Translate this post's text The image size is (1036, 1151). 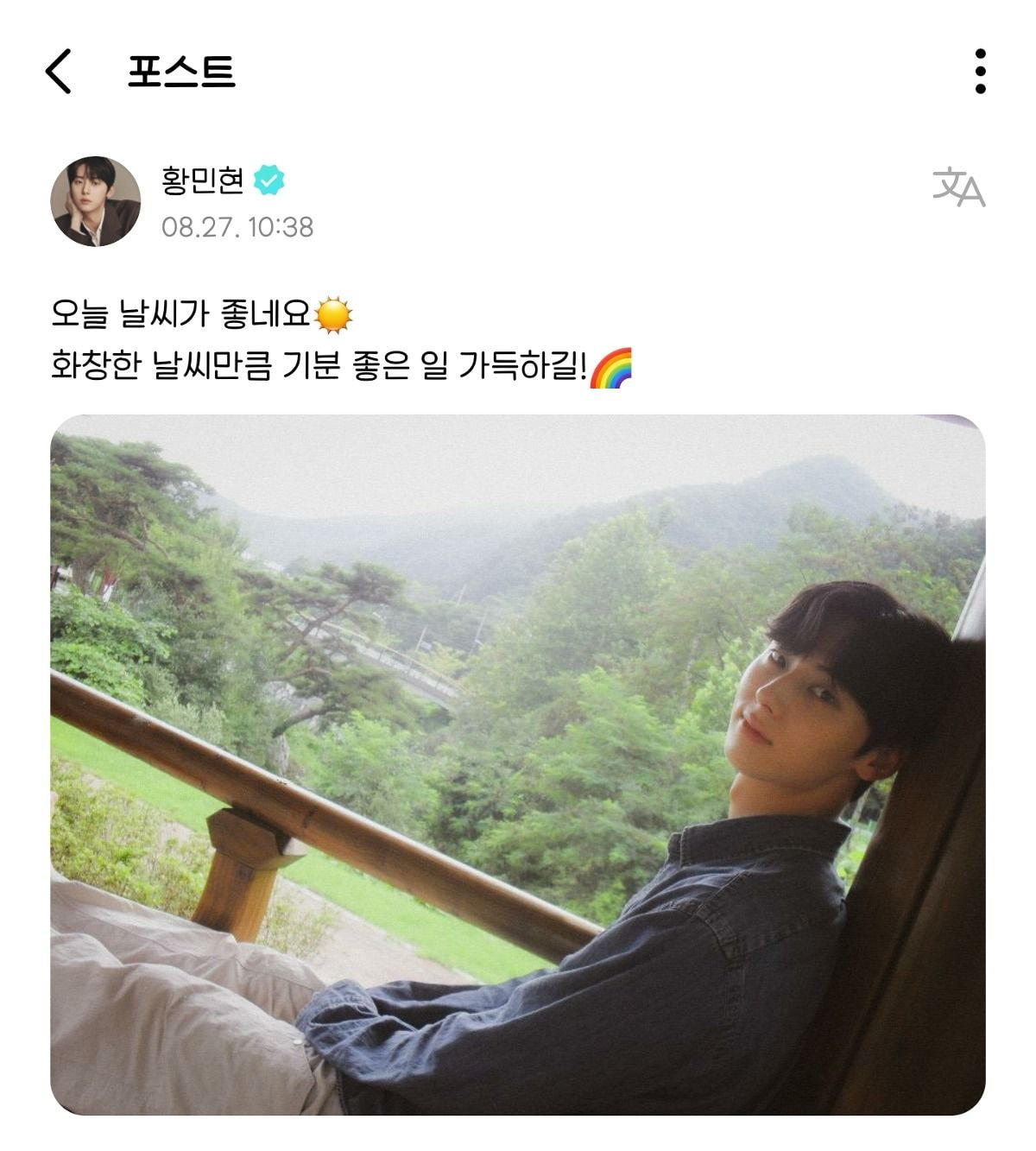pyautogui.click(x=958, y=187)
